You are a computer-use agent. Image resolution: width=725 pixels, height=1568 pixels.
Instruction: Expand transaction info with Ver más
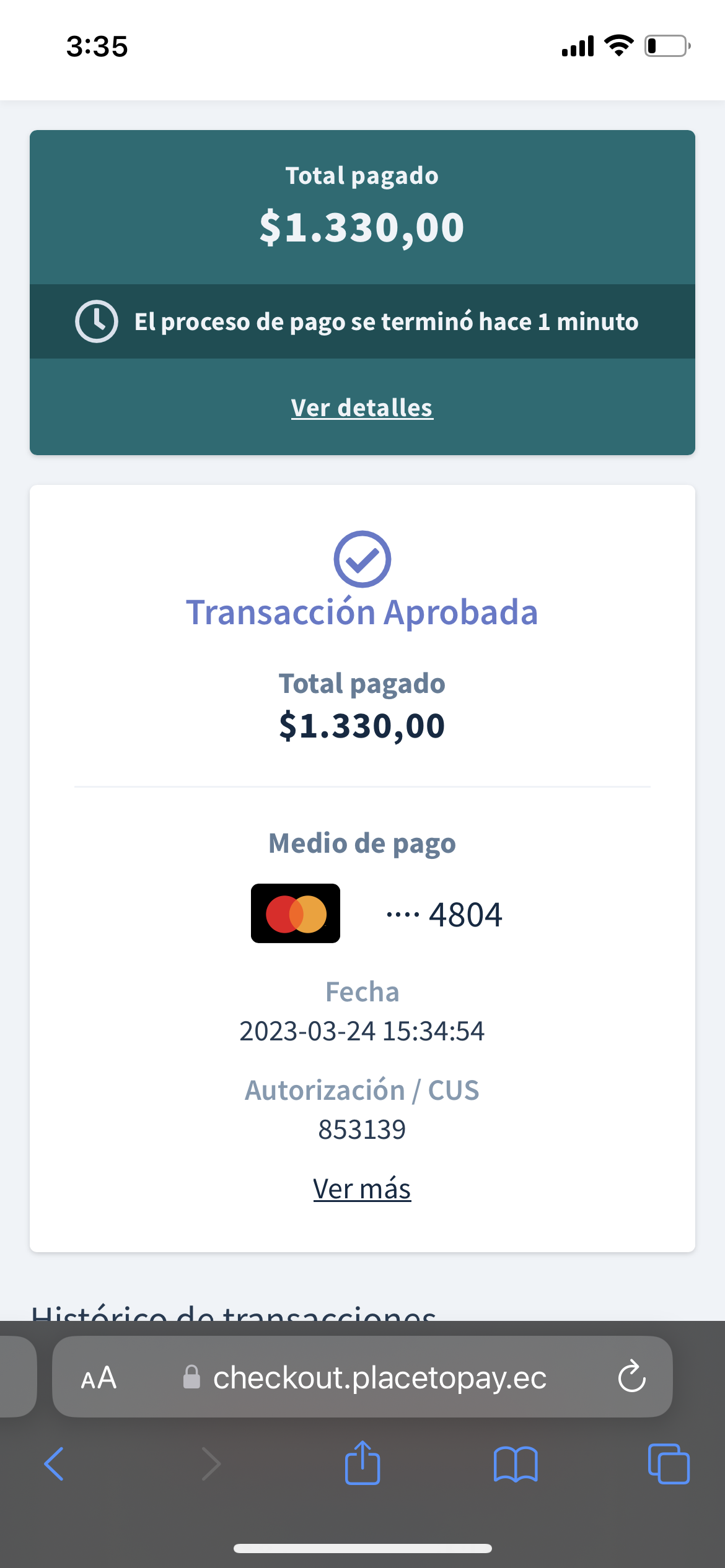pyautogui.click(x=362, y=1189)
